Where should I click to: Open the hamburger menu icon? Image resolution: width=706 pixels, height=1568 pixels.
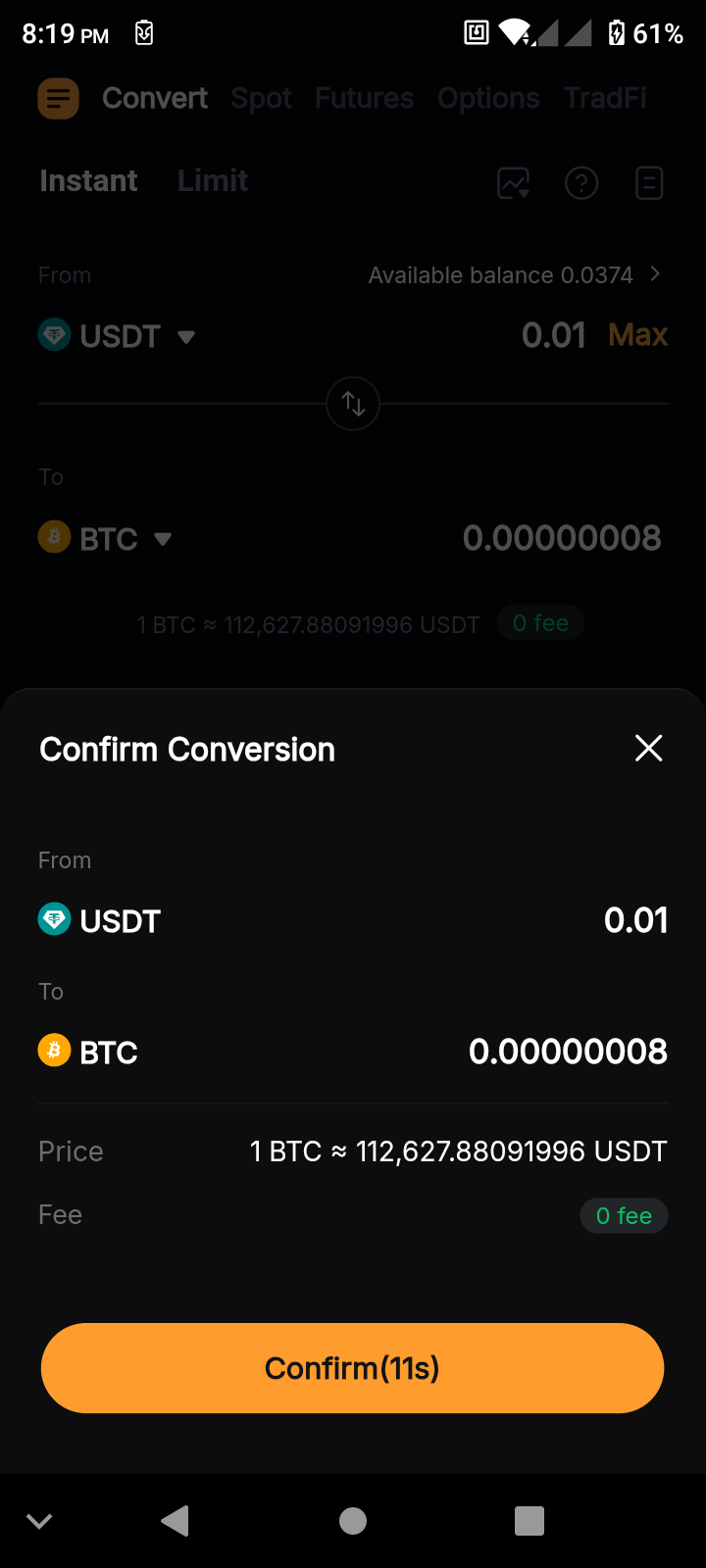pos(58,98)
